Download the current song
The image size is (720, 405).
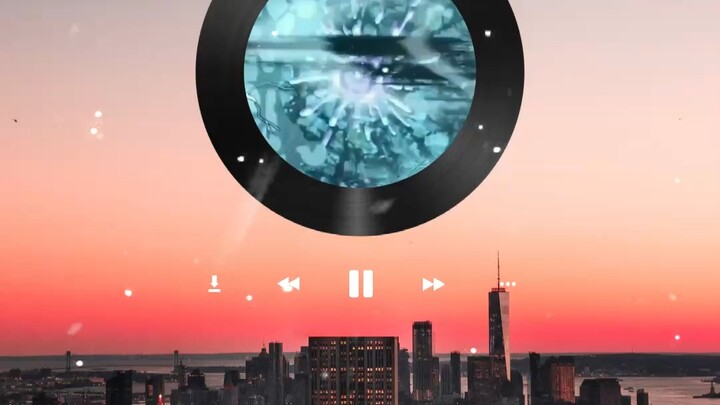pos(214,284)
